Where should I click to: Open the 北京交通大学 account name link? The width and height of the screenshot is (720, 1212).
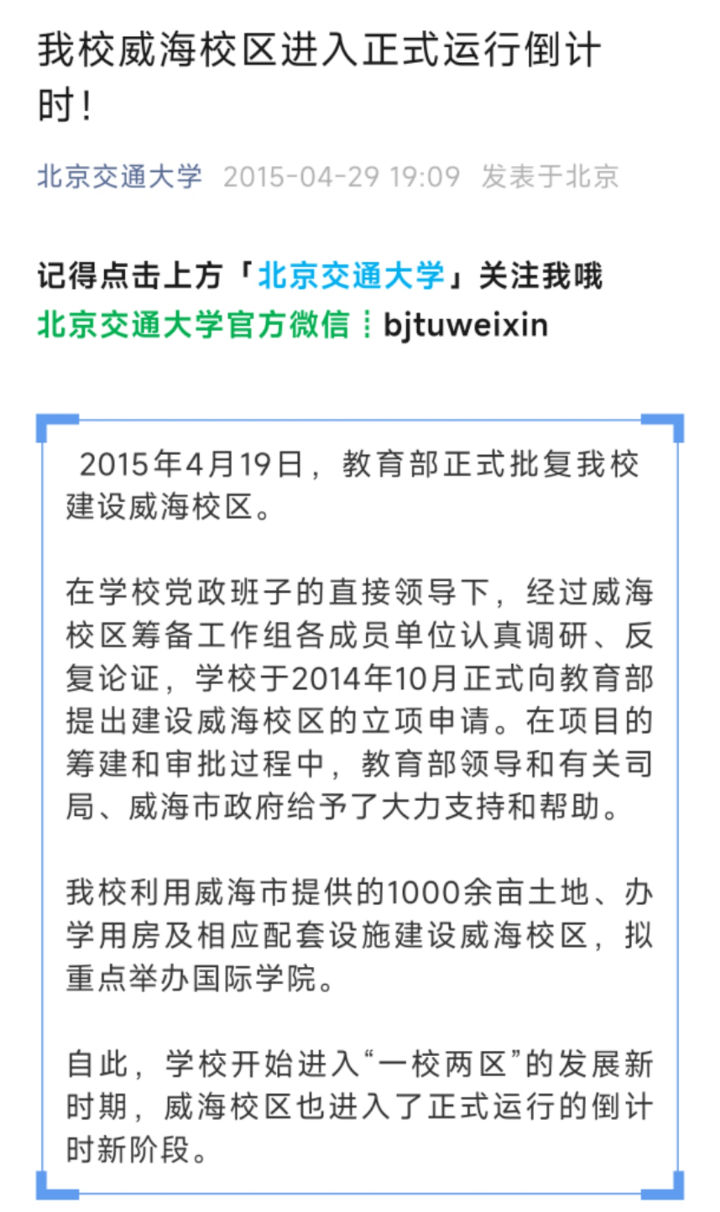point(120,177)
